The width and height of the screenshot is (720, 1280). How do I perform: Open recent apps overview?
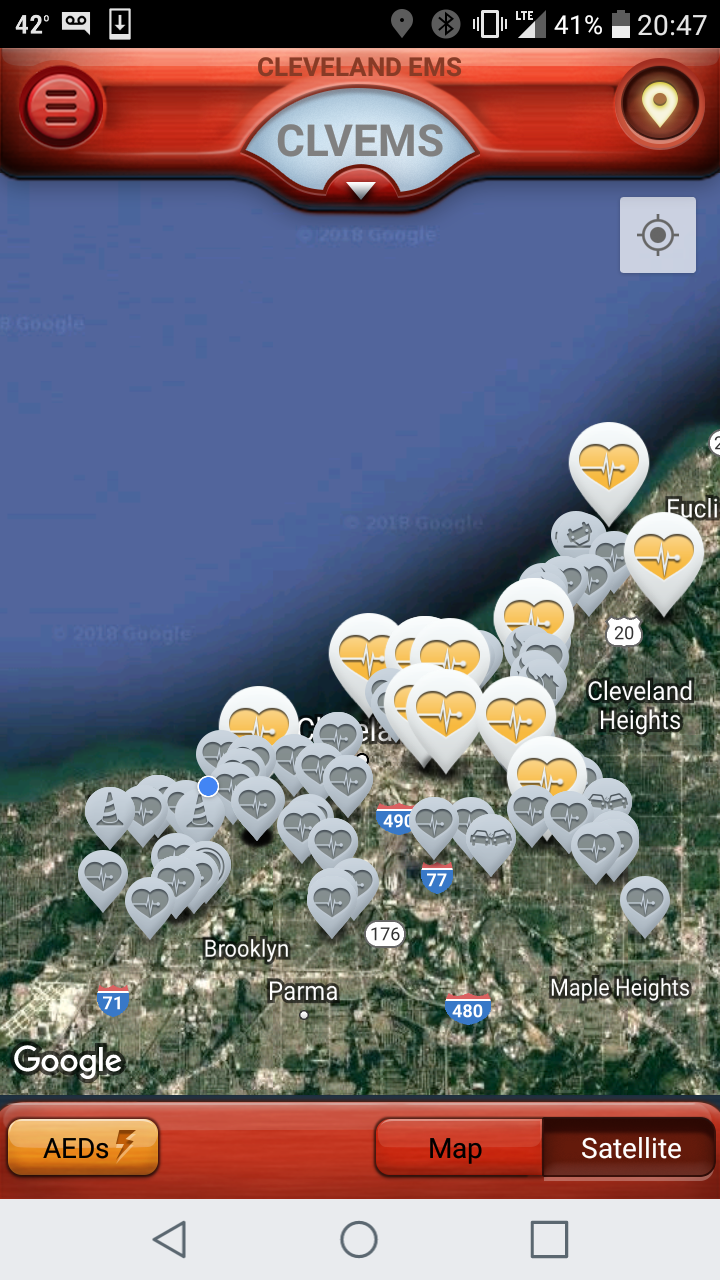pos(549,1240)
